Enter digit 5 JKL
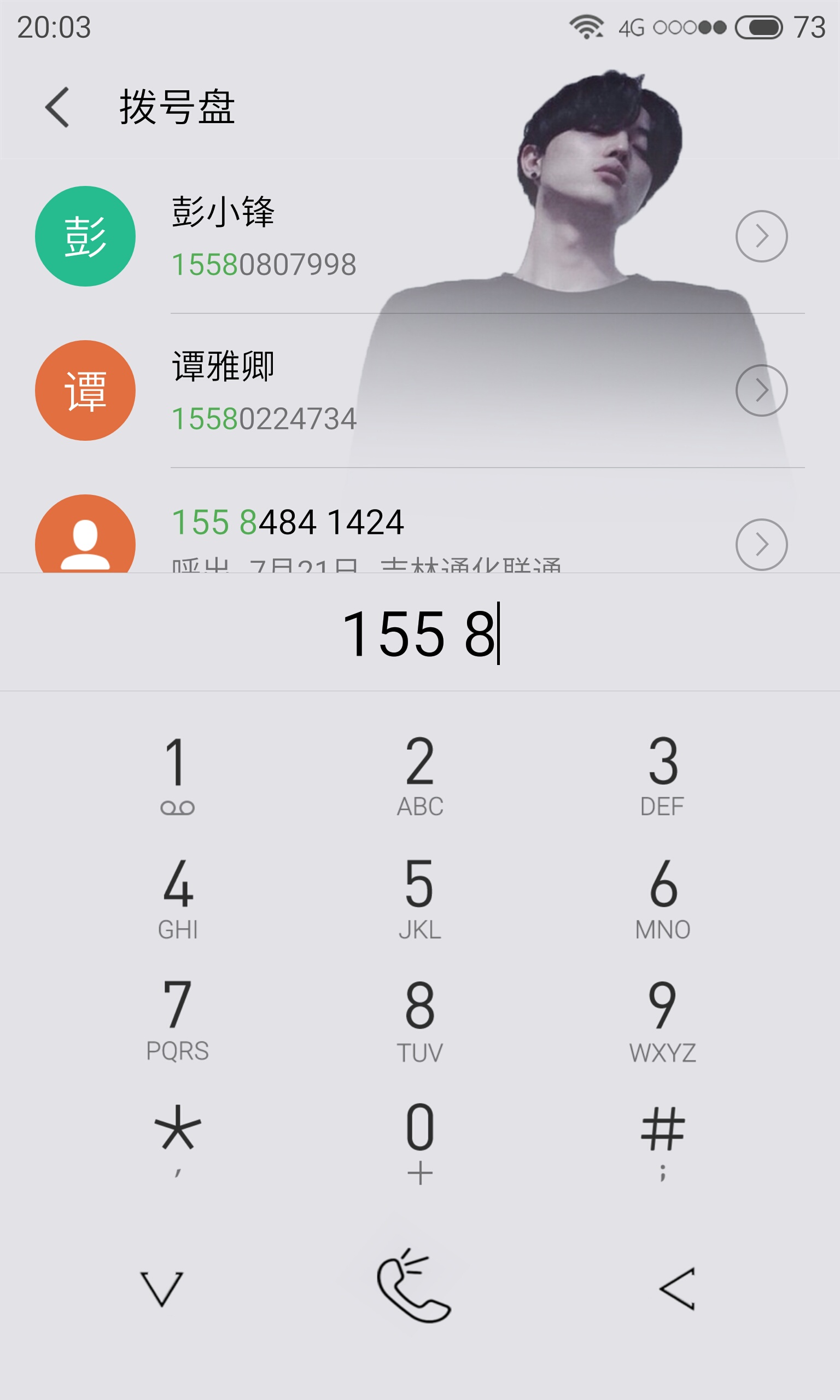Image resolution: width=840 pixels, height=1400 pixels. (420, 897)
